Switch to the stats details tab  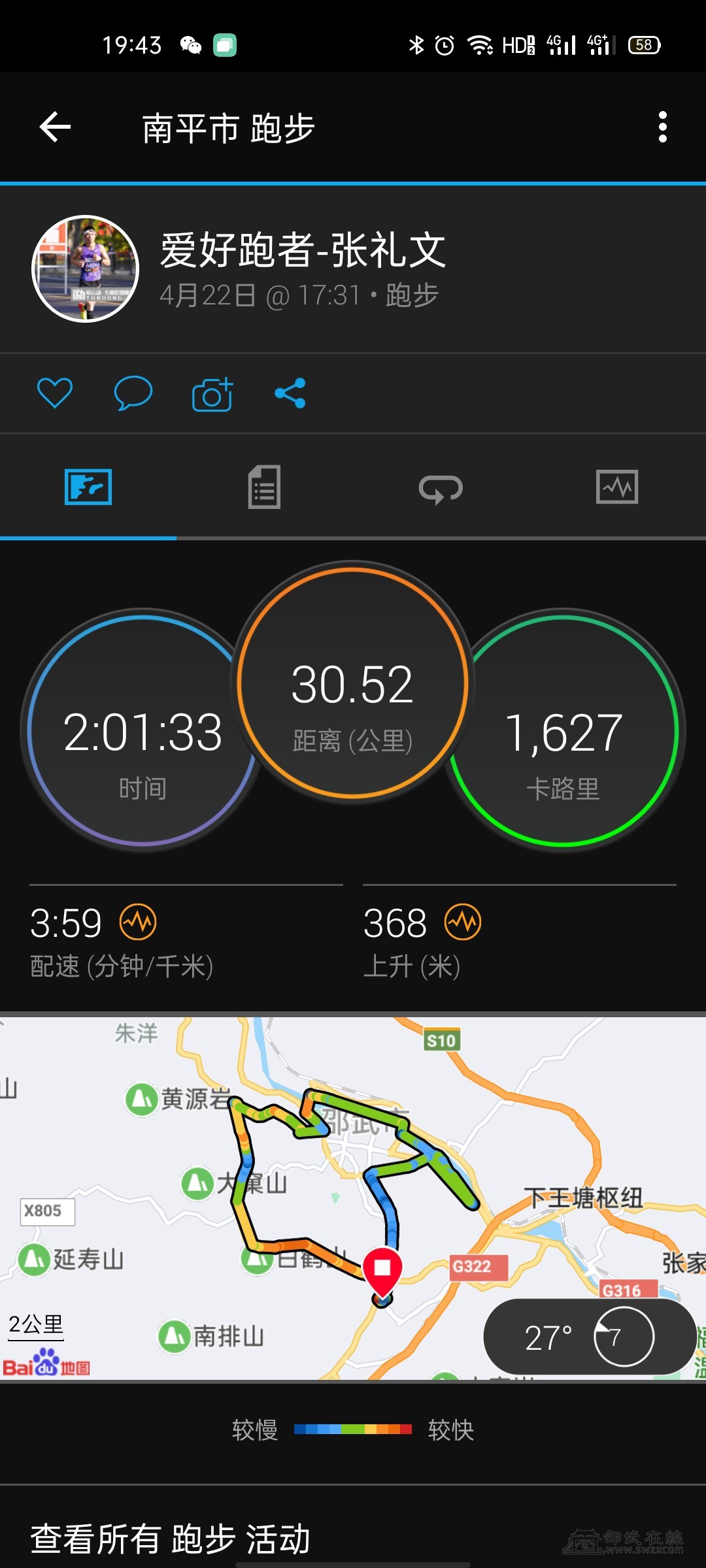[264, 487]
